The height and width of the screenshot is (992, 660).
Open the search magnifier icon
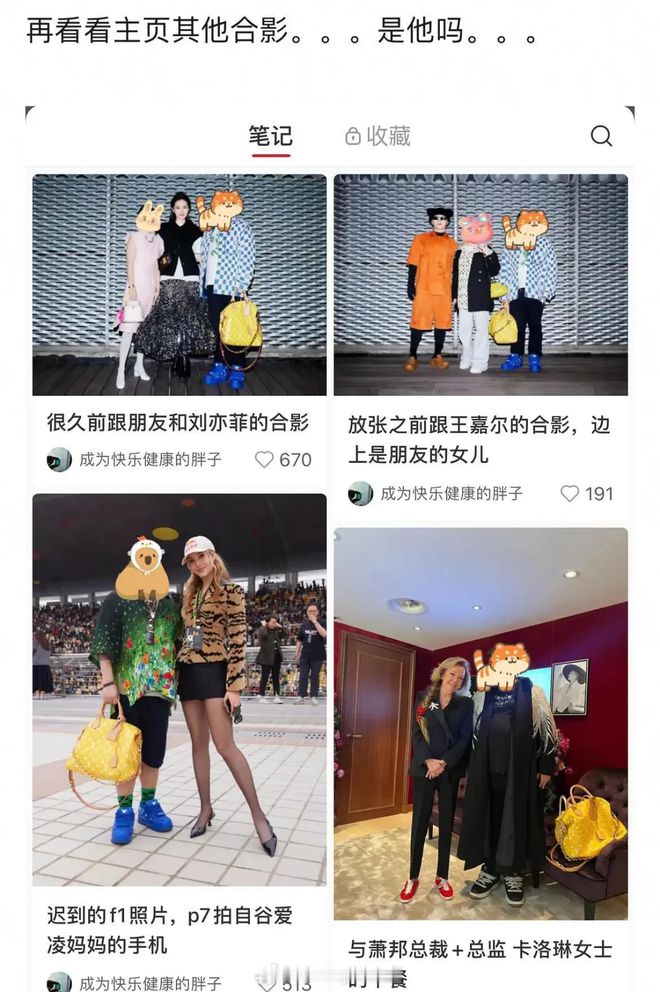(x=601, y=136)
